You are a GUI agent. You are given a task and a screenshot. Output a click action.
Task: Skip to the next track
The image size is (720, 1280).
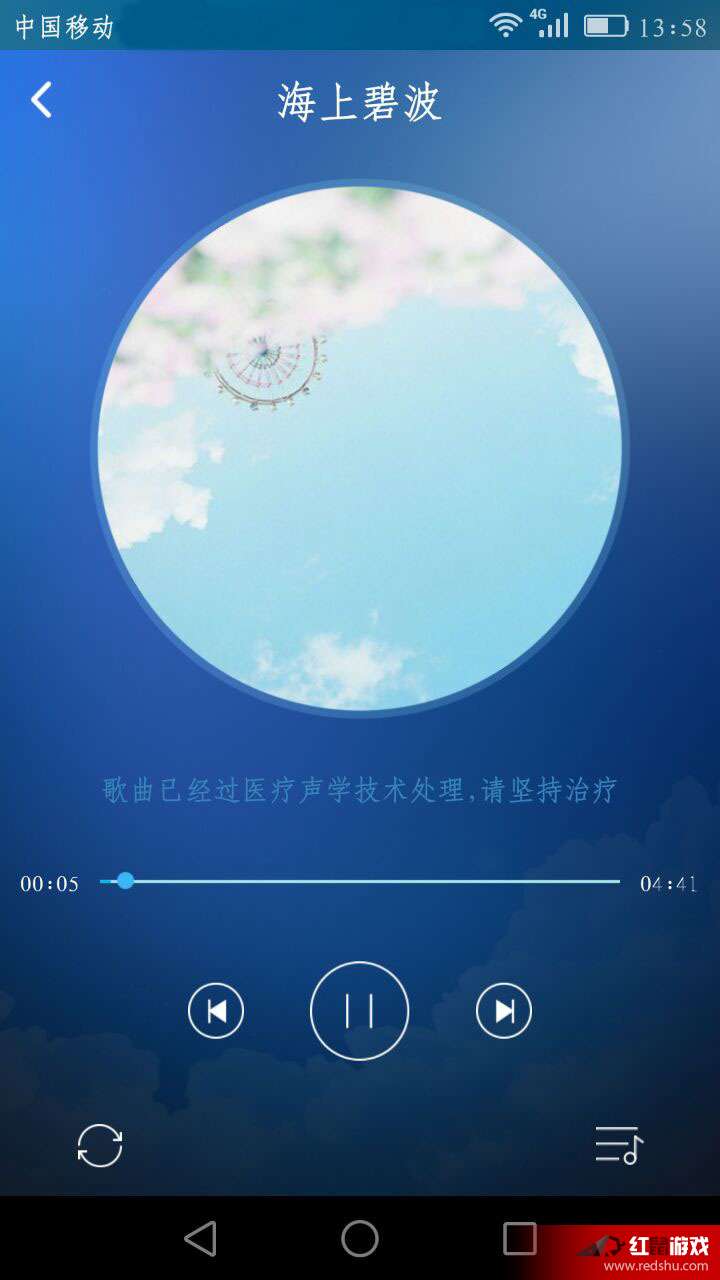tap(504, 1011)
